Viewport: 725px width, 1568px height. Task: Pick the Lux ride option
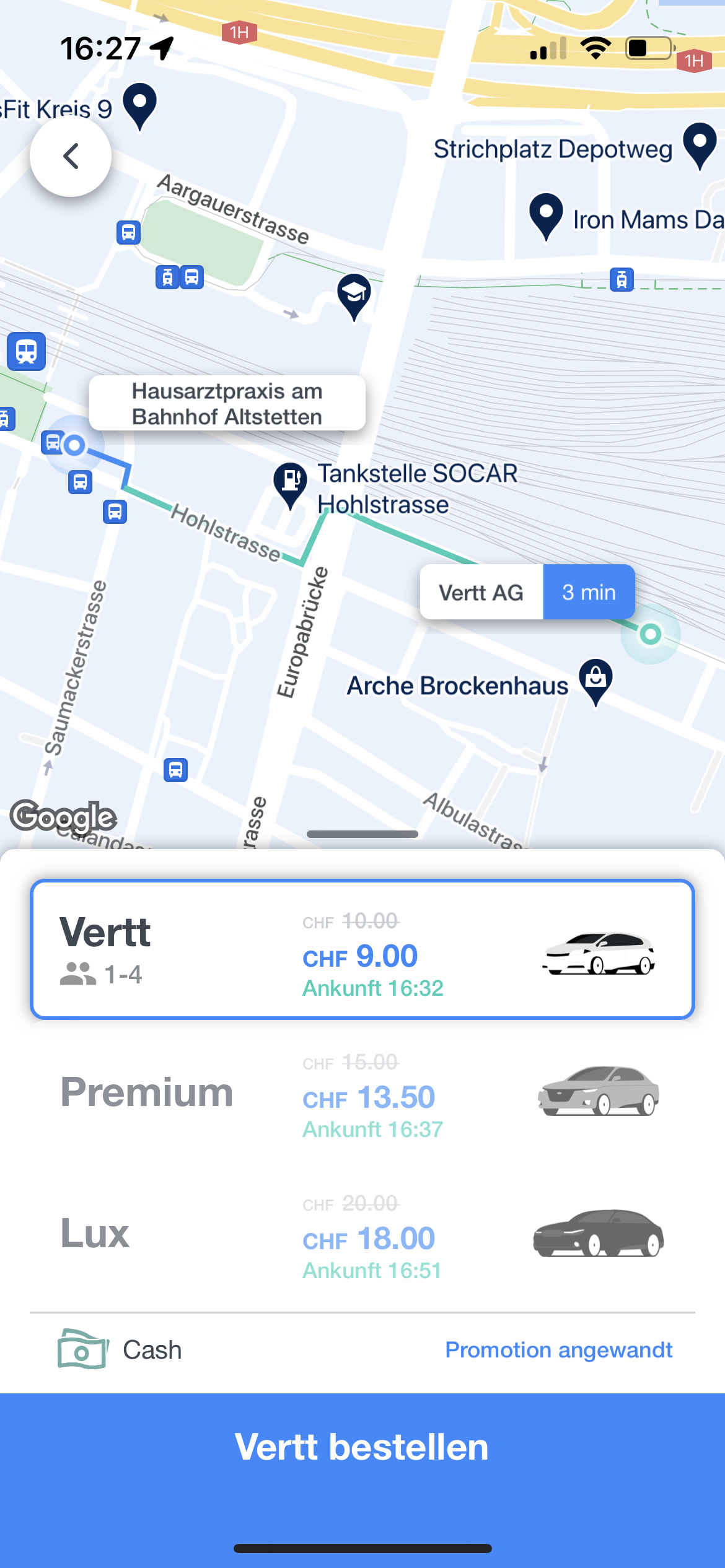(x=362, y=1234)
